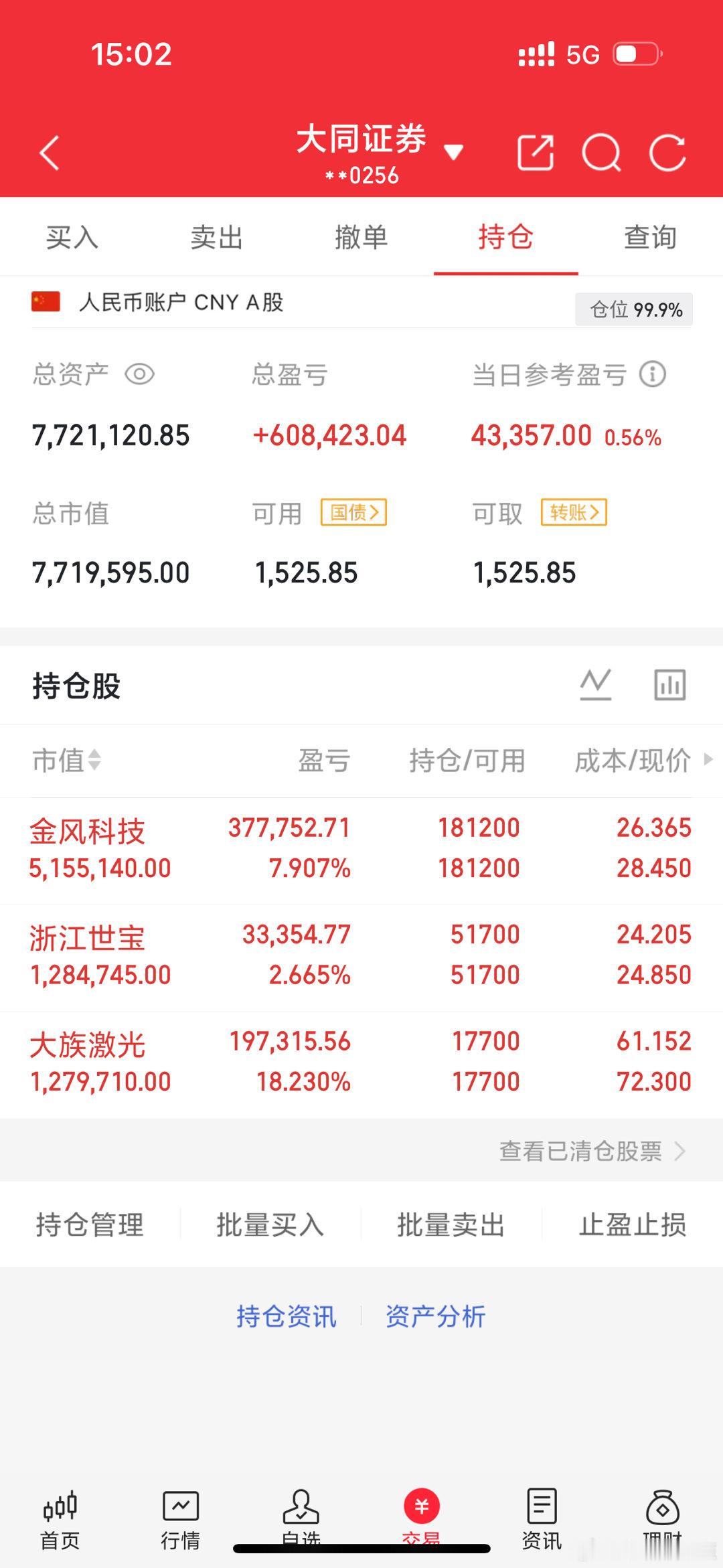Switch holdings to bar chart view
Screen dimensions: 723x1568
pos(669,684)
